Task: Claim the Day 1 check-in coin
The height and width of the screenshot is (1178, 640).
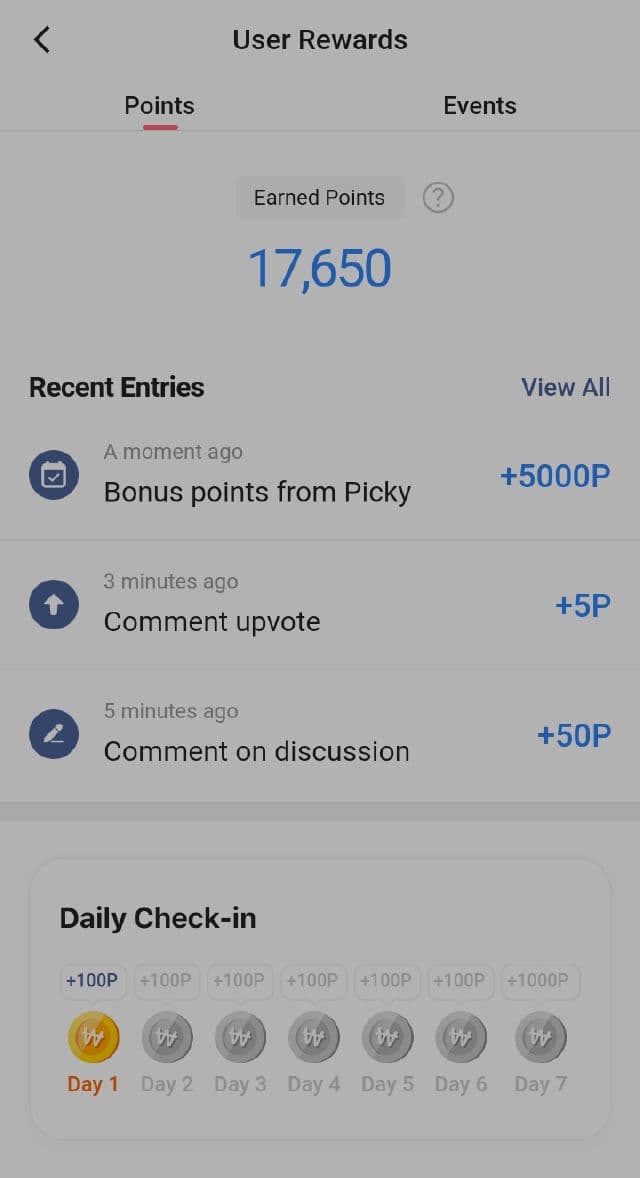Action: 93,1037
